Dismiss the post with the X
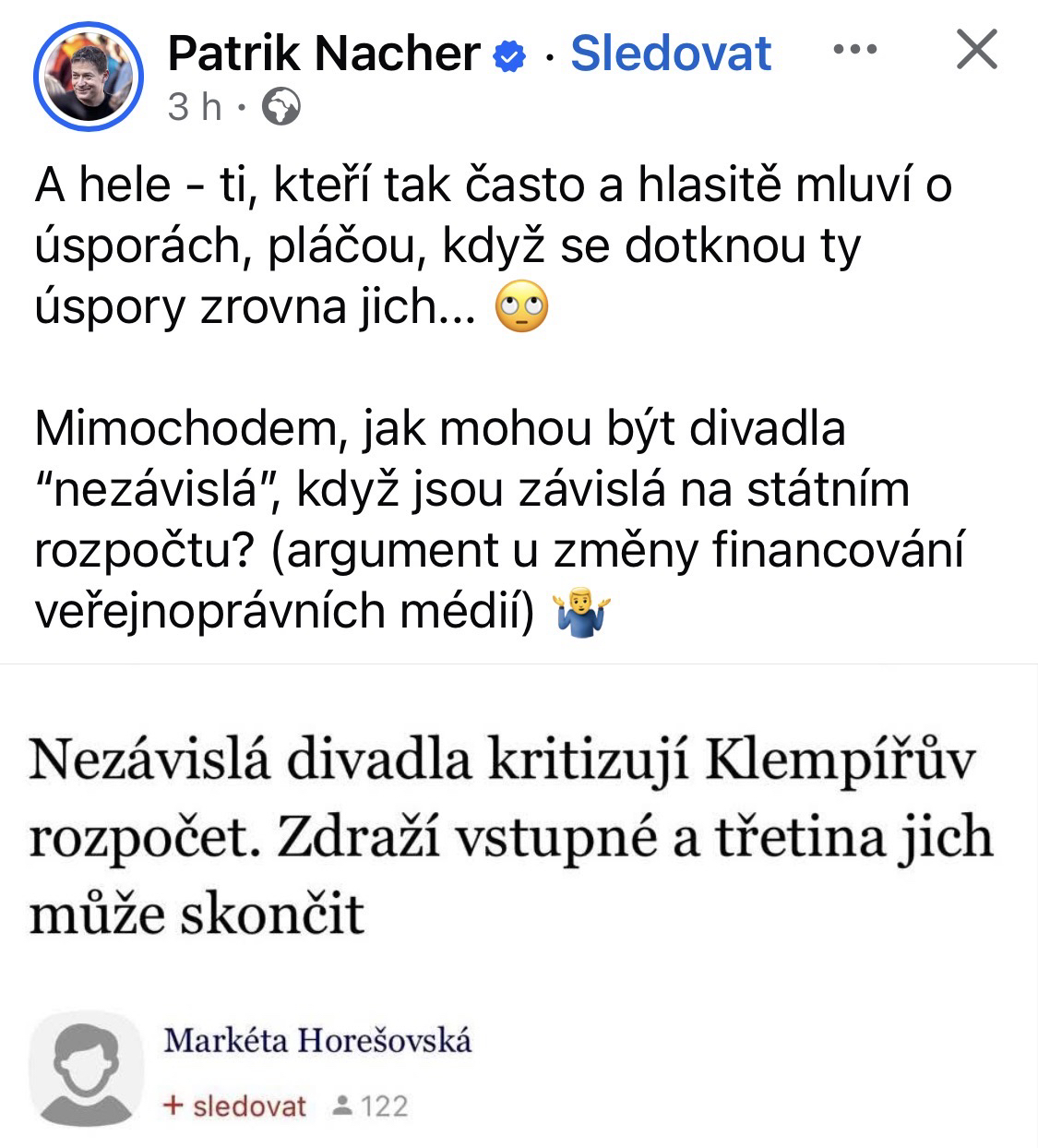Screen dimensions: 1038x1148 [976, 50]
